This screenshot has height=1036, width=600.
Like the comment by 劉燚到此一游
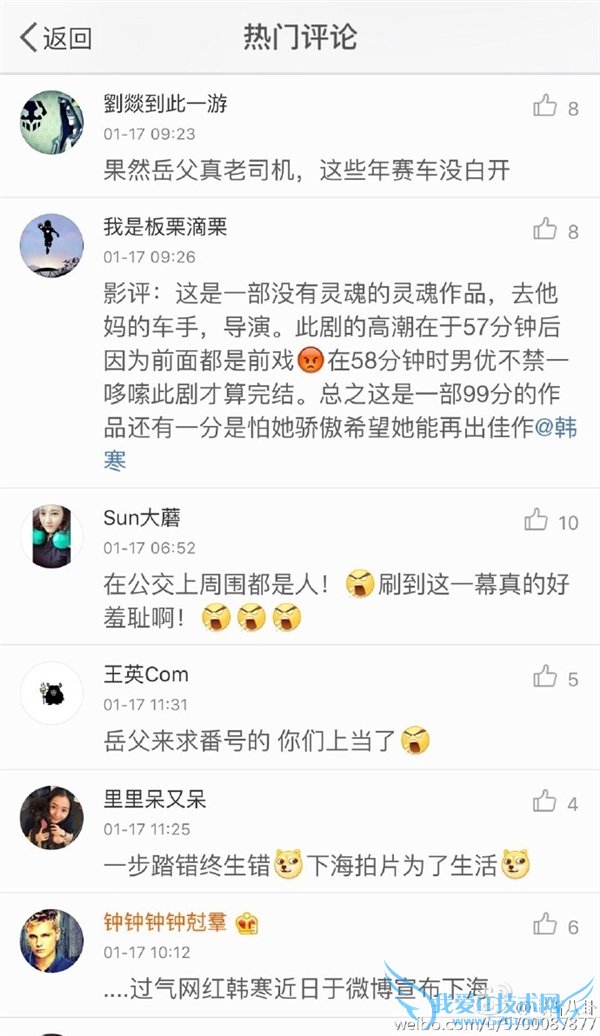click(x=546, y=106)
